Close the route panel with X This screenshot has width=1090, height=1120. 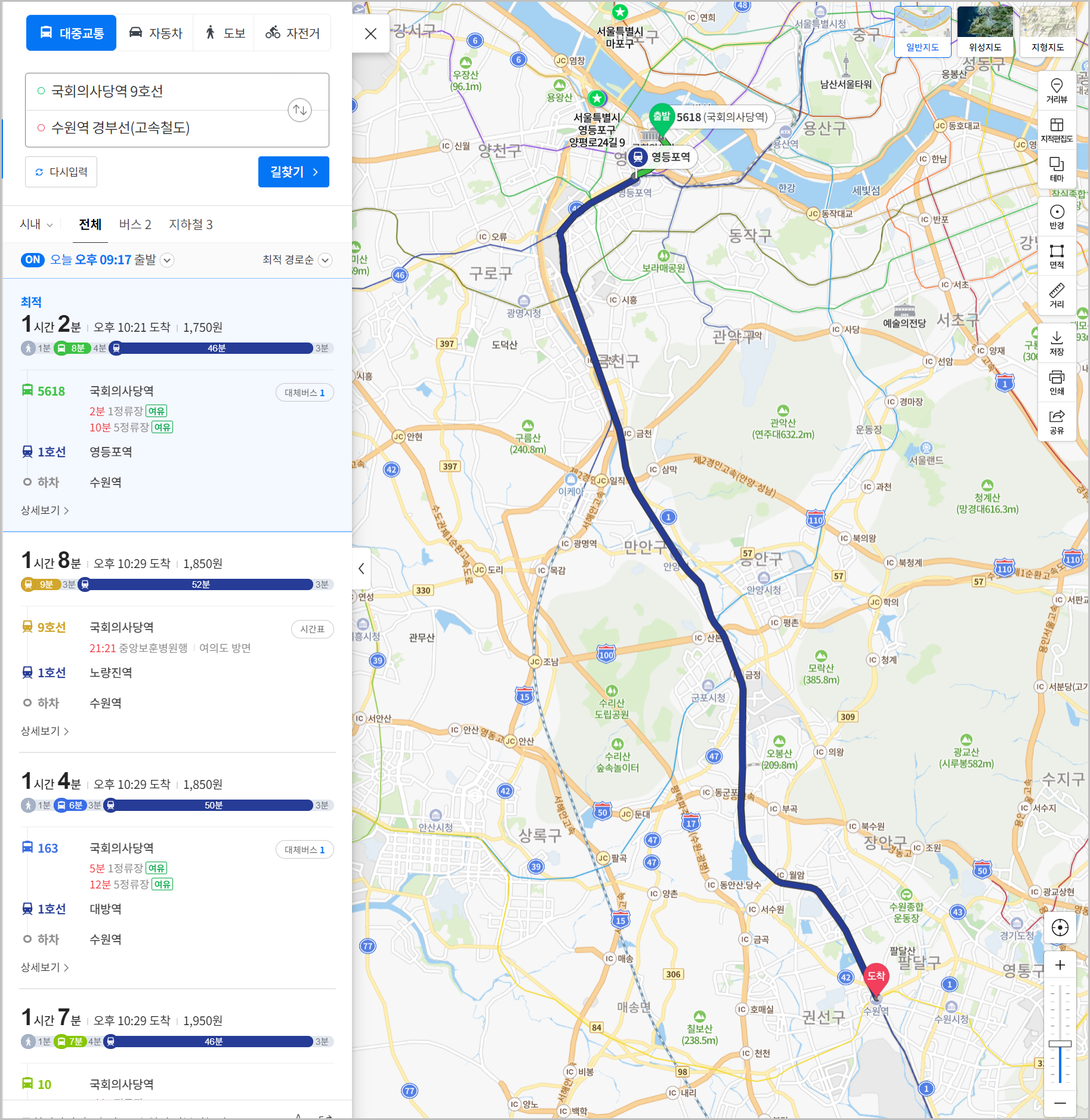point(370,34)
